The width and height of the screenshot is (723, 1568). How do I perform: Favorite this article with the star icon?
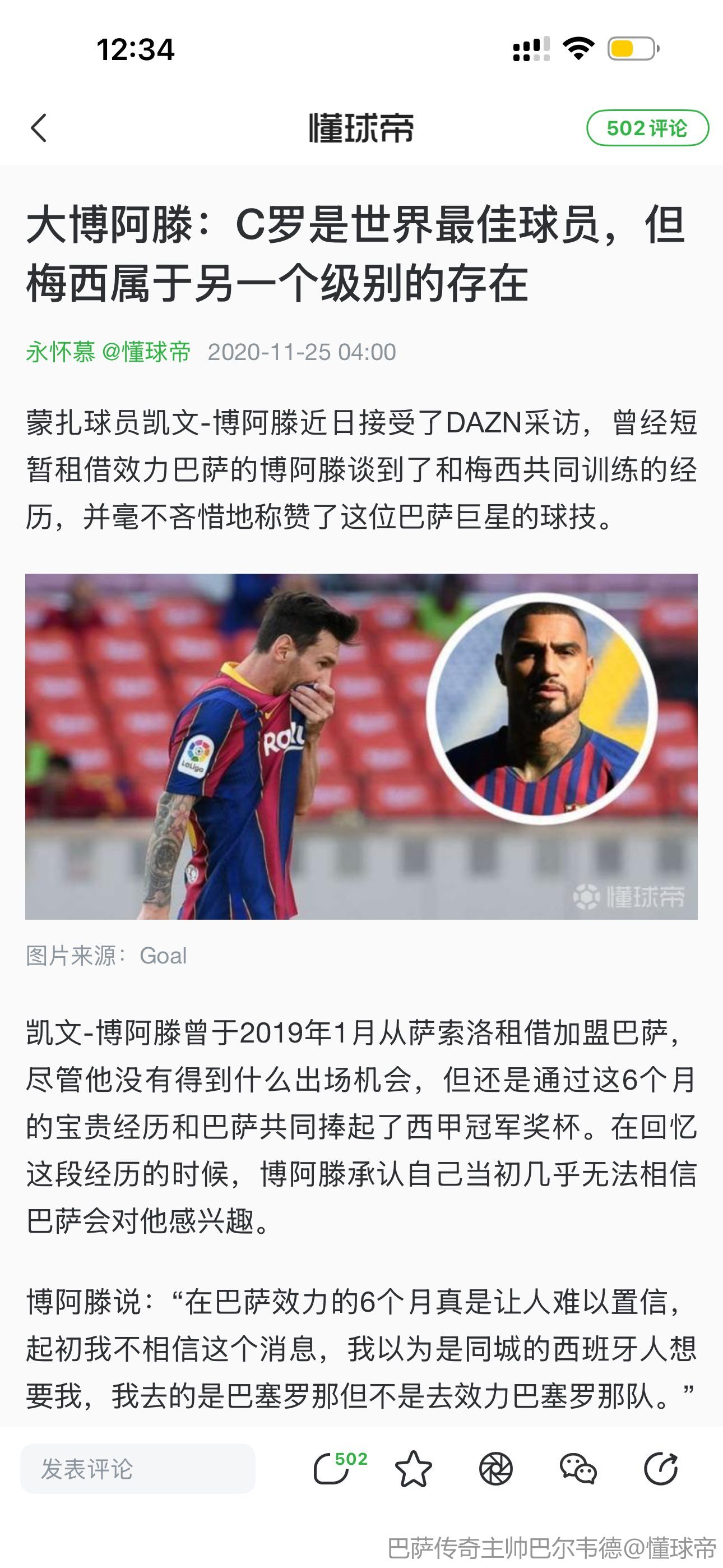pos(413,1469)
